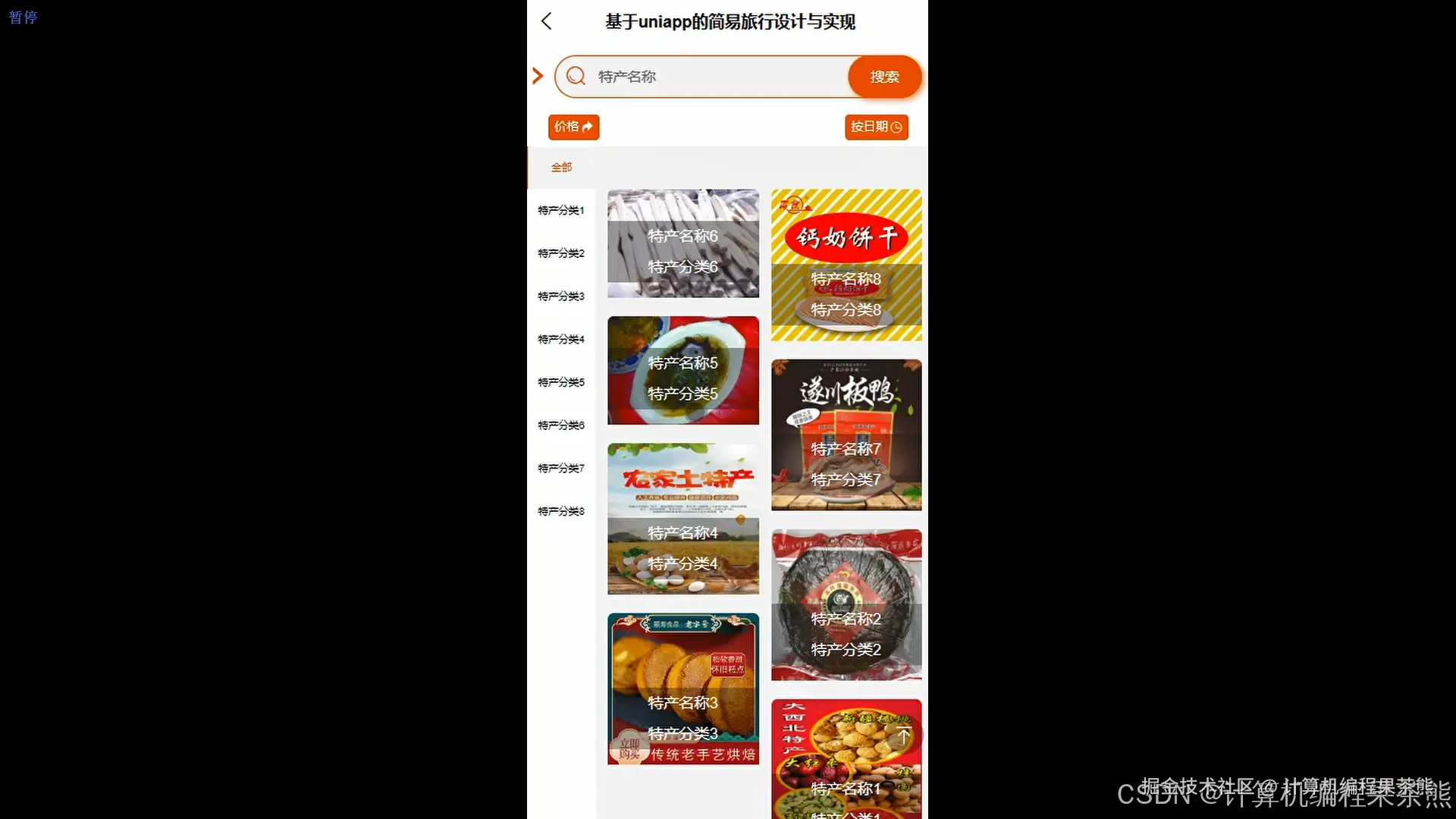The image size is (1456, 819).
Task: Show items under 特产分类5
Action: (561, 382)
